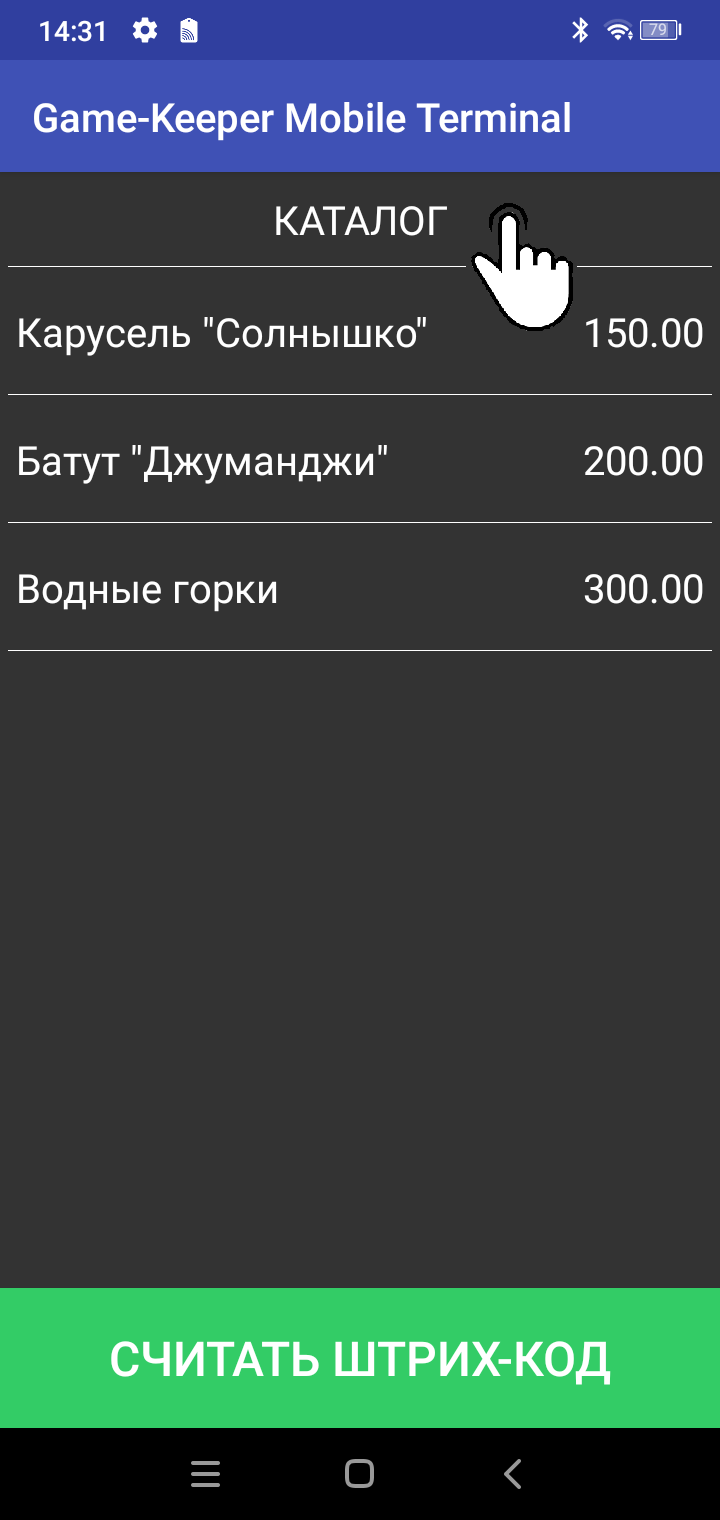Choose the Батут "Джуманджи" item
The height and width of the screenshot is (1520, 720).
360,460
